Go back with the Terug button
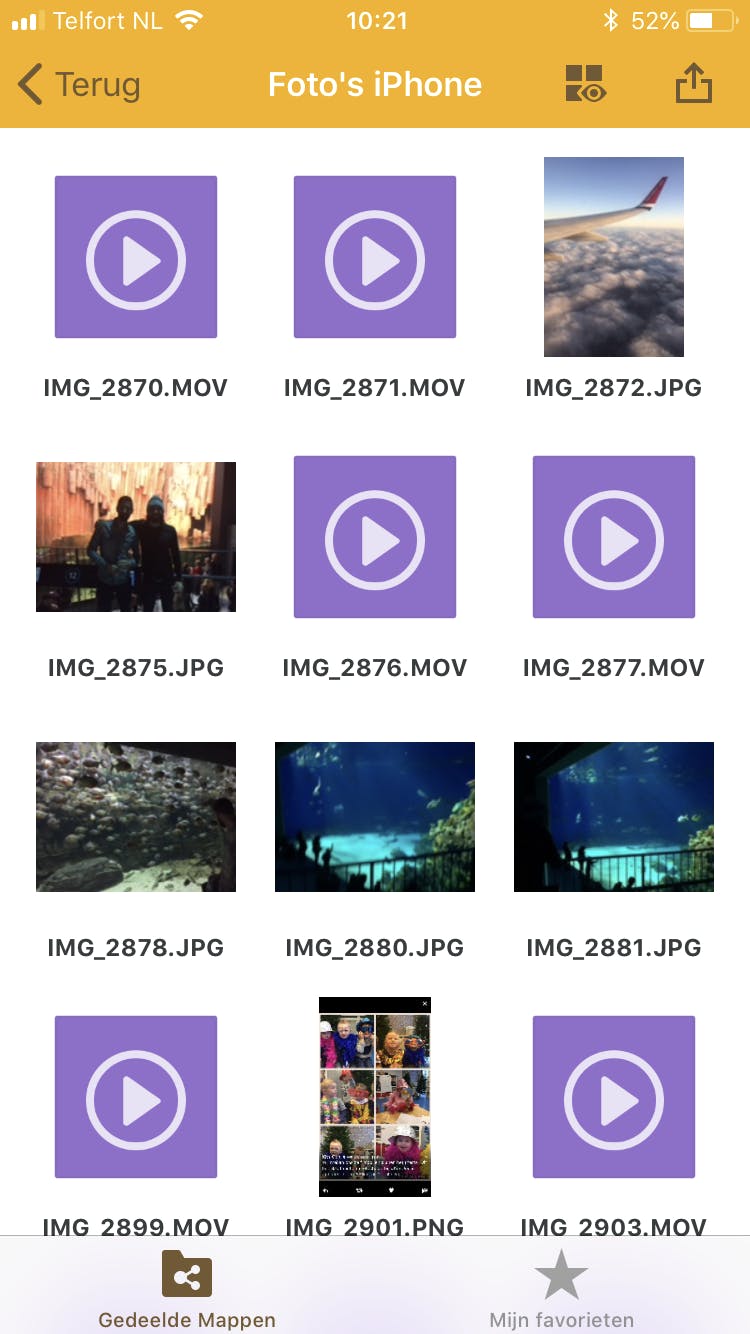Image resolution: width=750 pixels, height=1334 pixels. pyautogui.click(x=80, y=85)
